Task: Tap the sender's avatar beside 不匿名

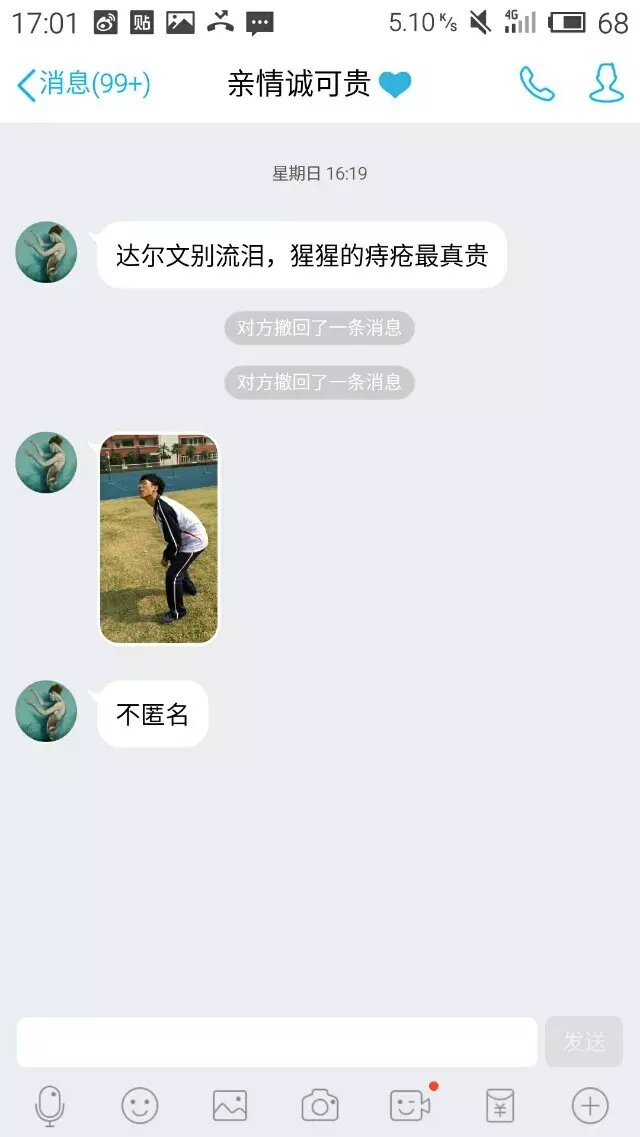Action: point(46,711)
